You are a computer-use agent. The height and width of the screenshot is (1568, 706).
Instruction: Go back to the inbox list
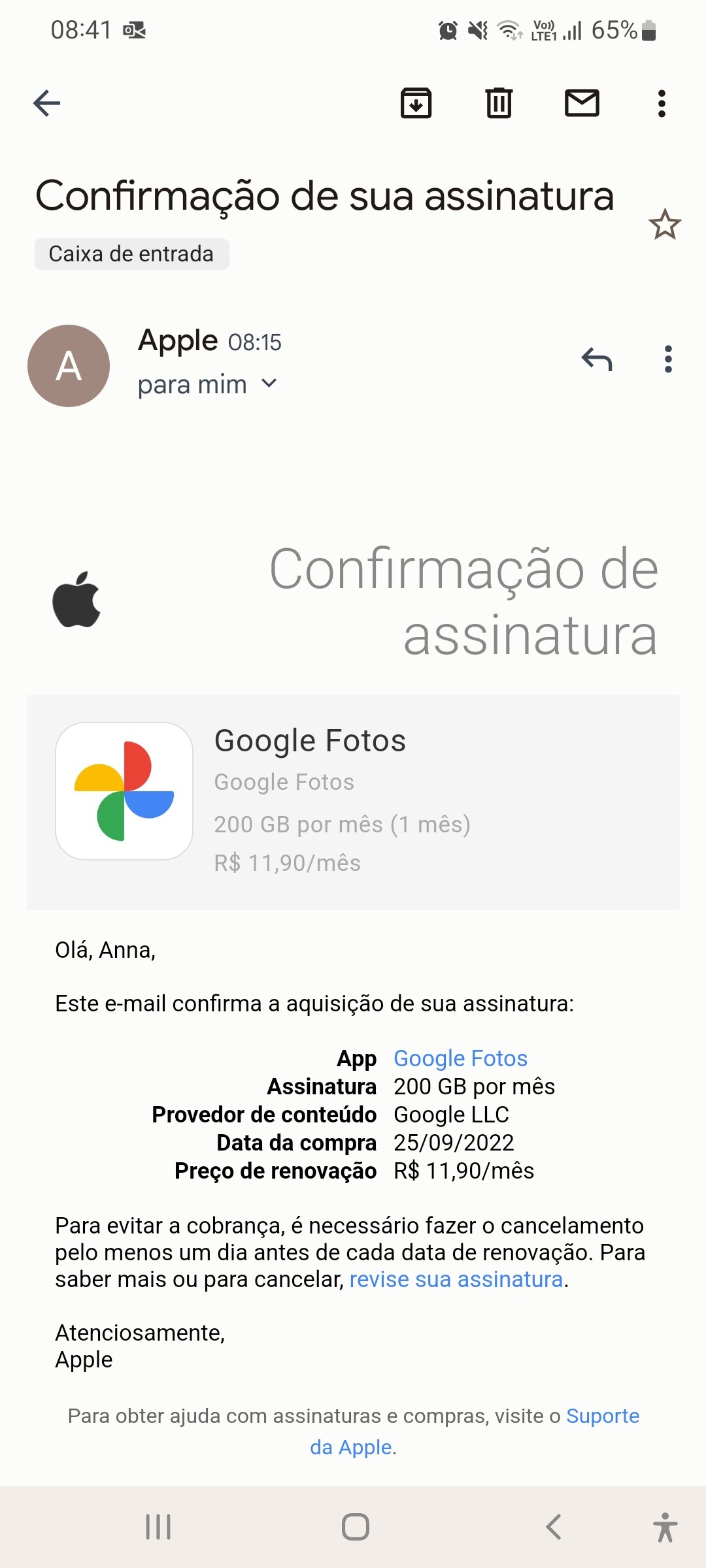[x=46, y=103]
